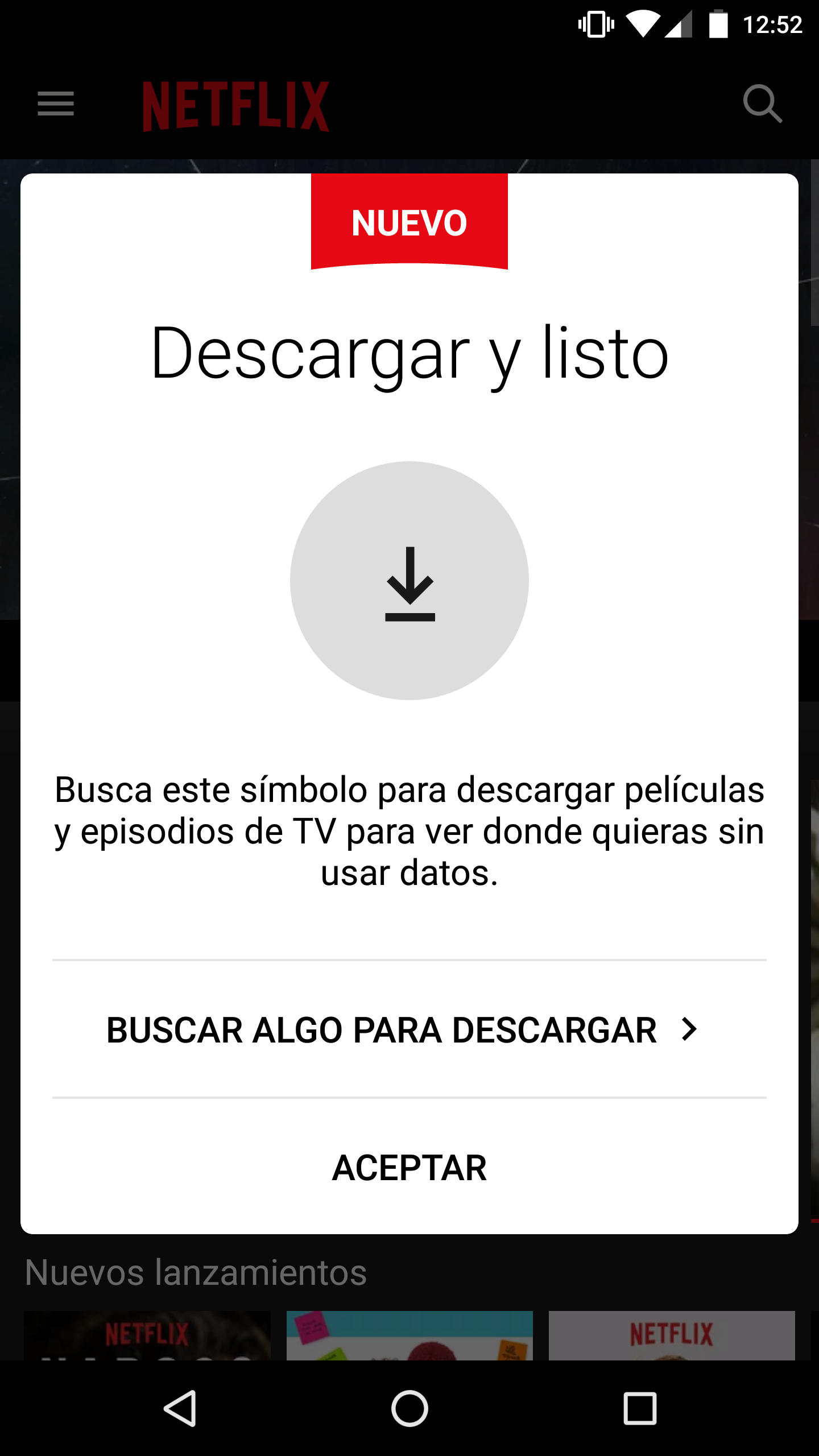The image size is (819, 1456).
Task: Go to the system home screen
Action: tap(409, 1408)
